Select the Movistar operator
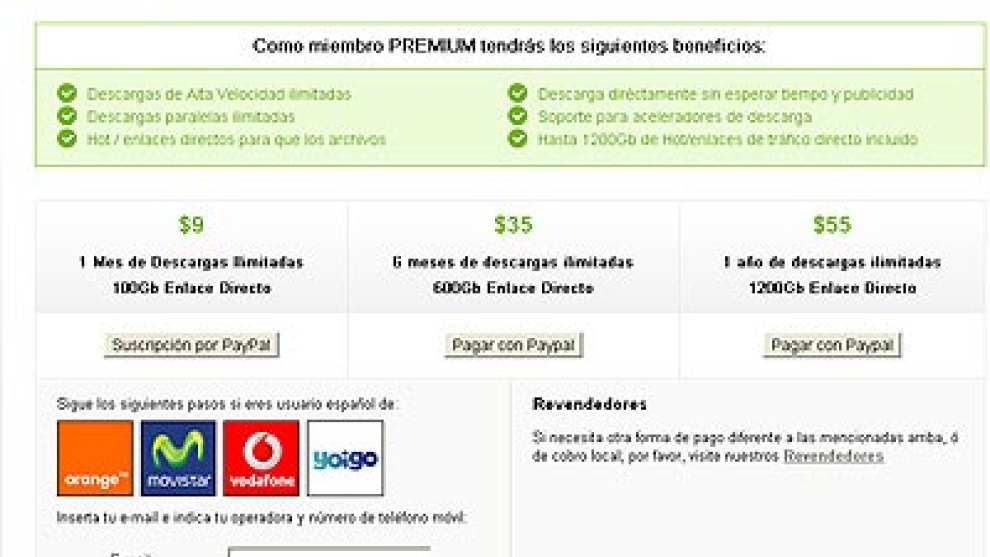 pos(178,458)
